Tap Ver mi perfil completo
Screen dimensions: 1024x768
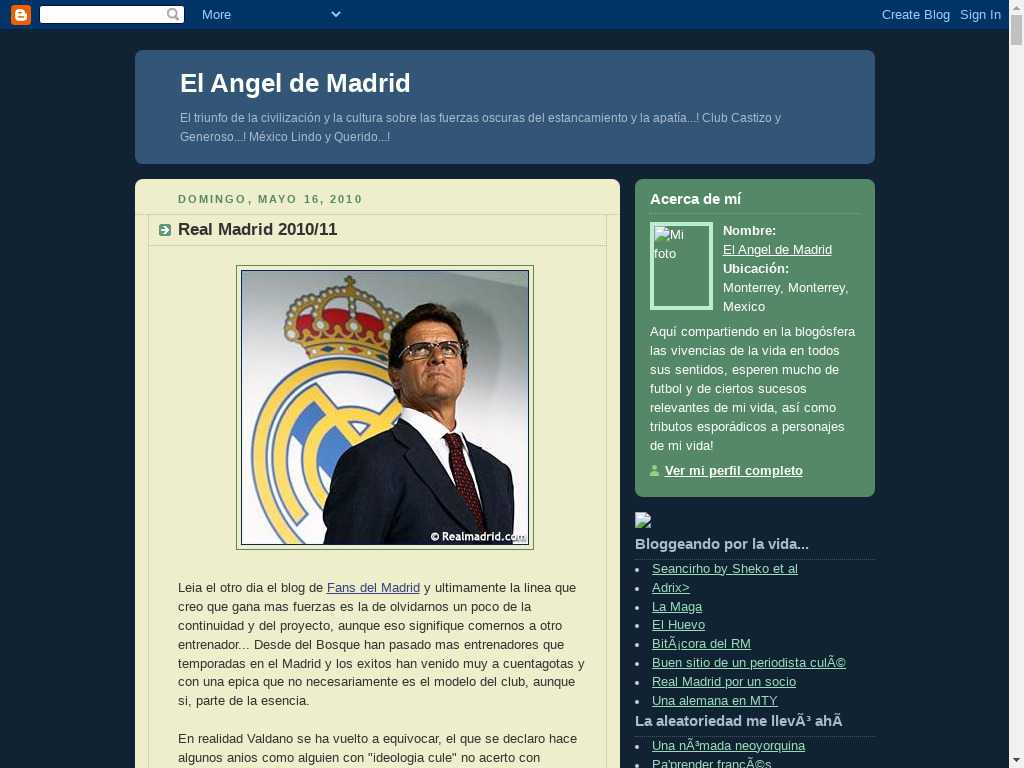[x=733, y=470]
